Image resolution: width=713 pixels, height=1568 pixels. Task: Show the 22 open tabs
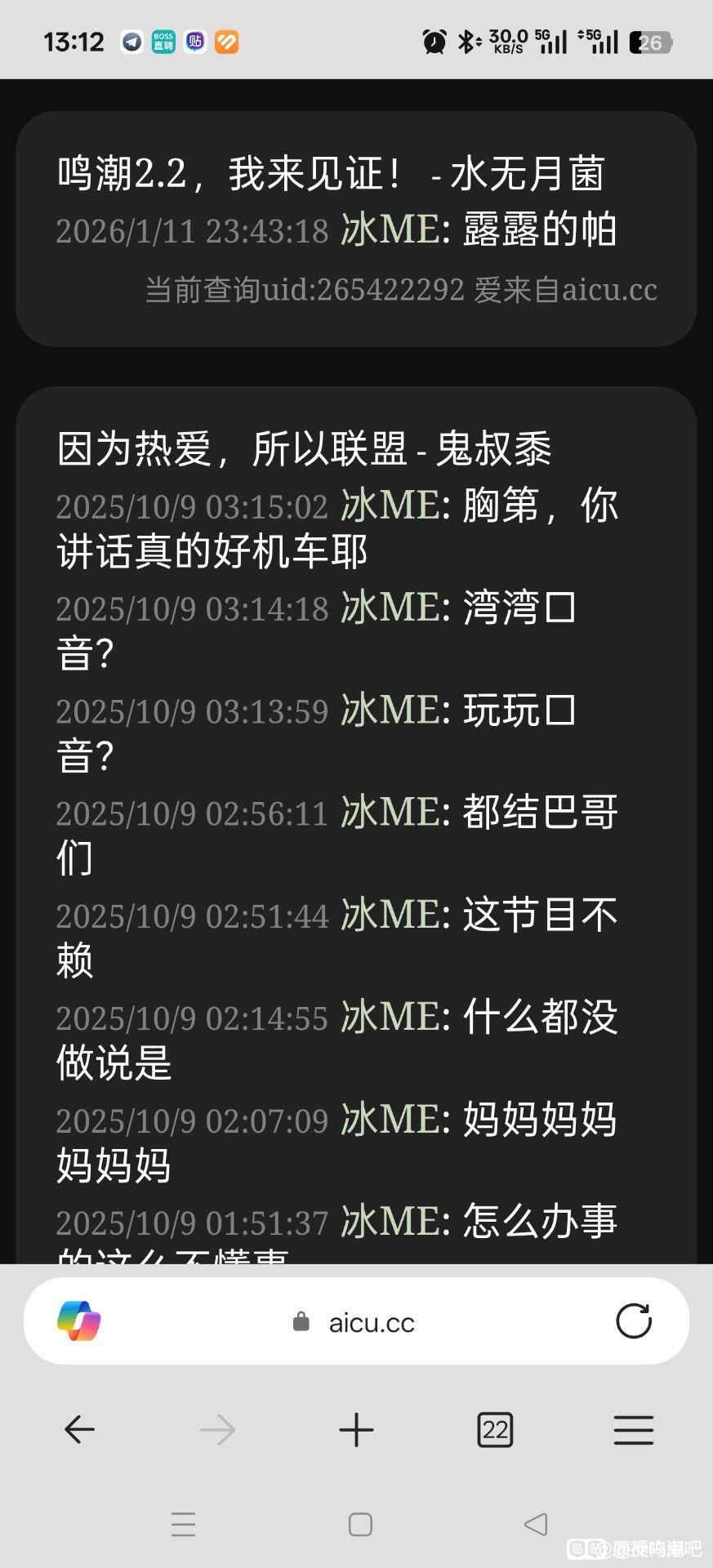tap(495, 1429)
